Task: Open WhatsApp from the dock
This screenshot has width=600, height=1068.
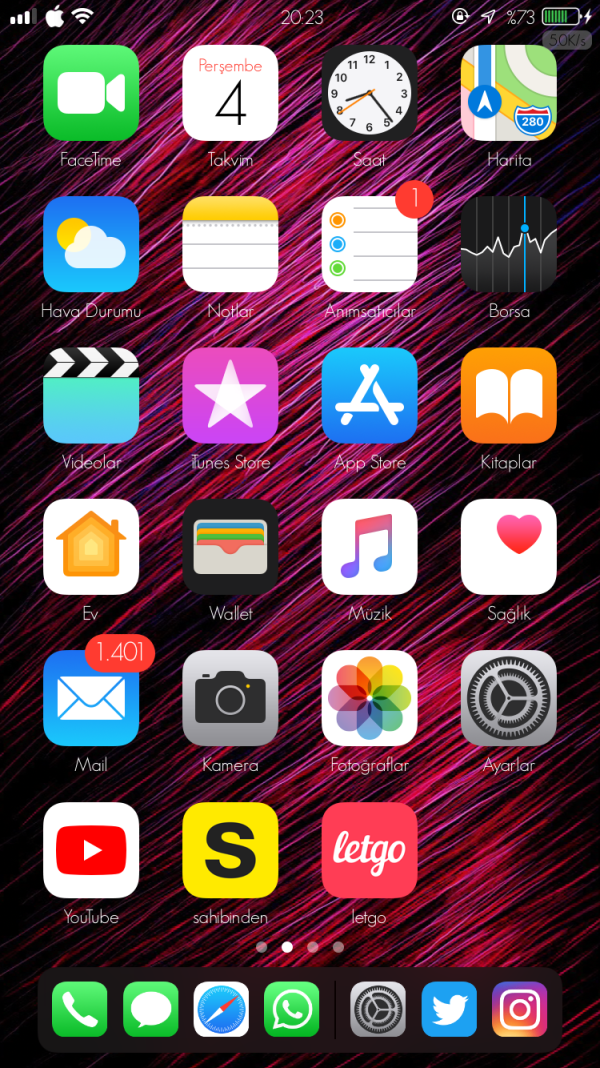Action: (291, 1009)
